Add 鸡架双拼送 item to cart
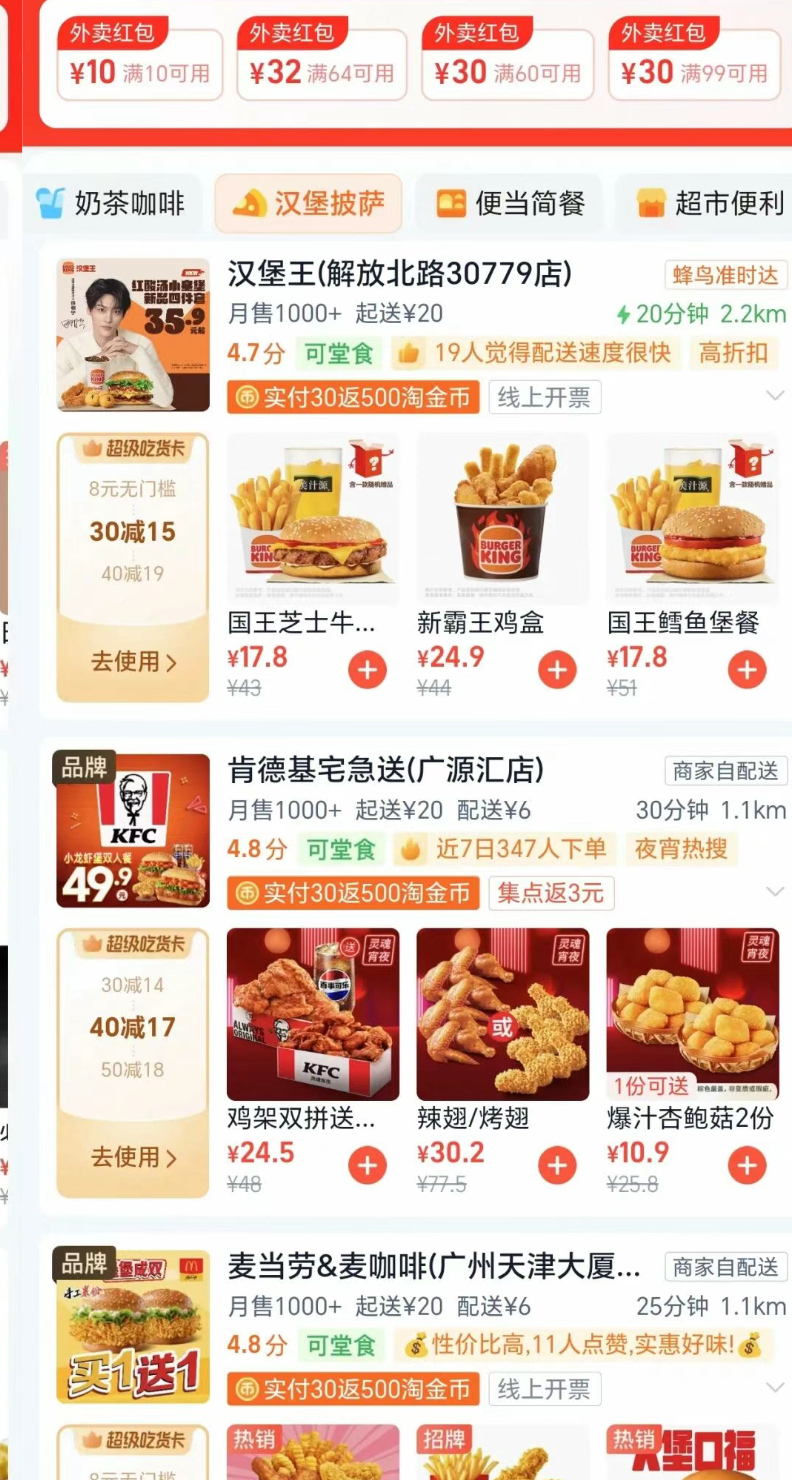 pos(367,1165)
